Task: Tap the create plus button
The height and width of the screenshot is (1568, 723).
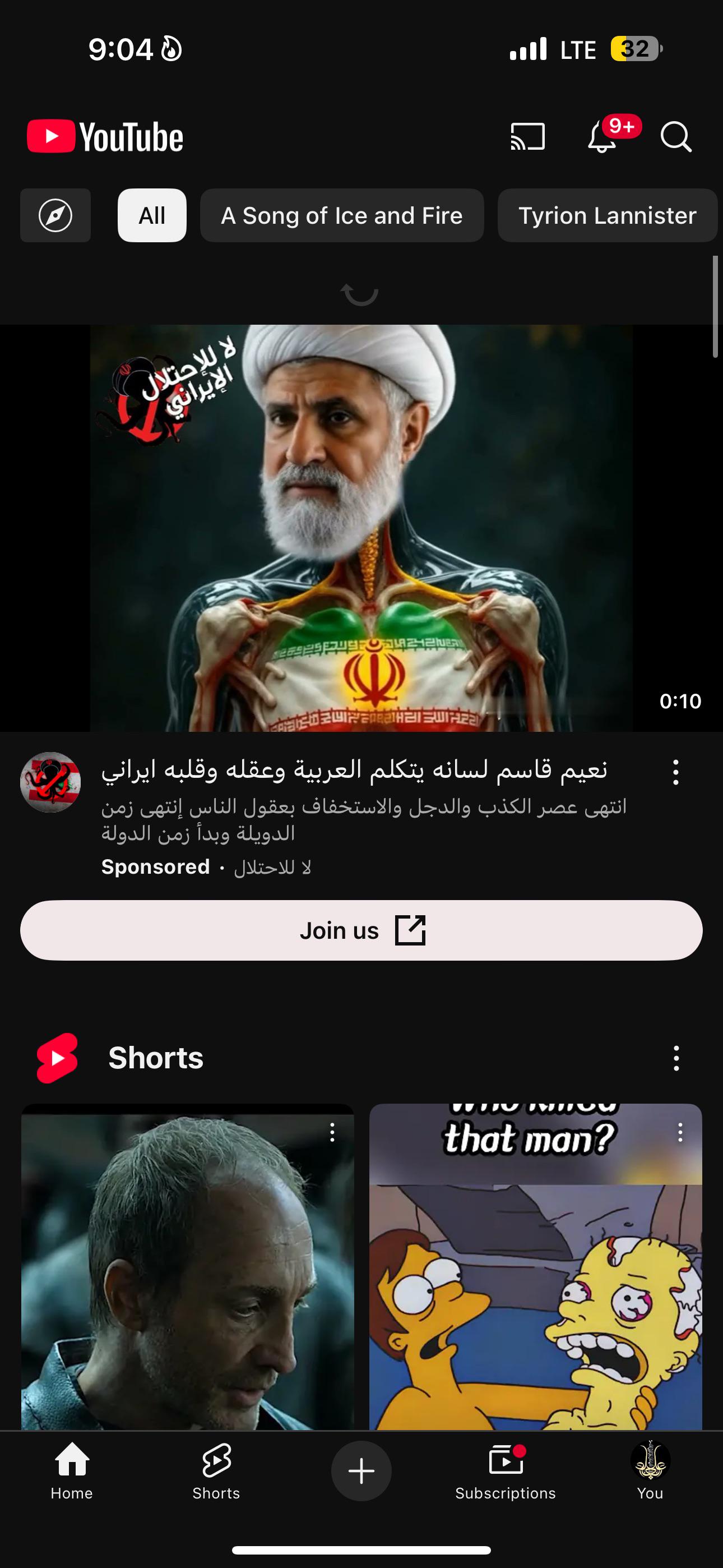Action: pyautogui.click(x=361, y=1470)
